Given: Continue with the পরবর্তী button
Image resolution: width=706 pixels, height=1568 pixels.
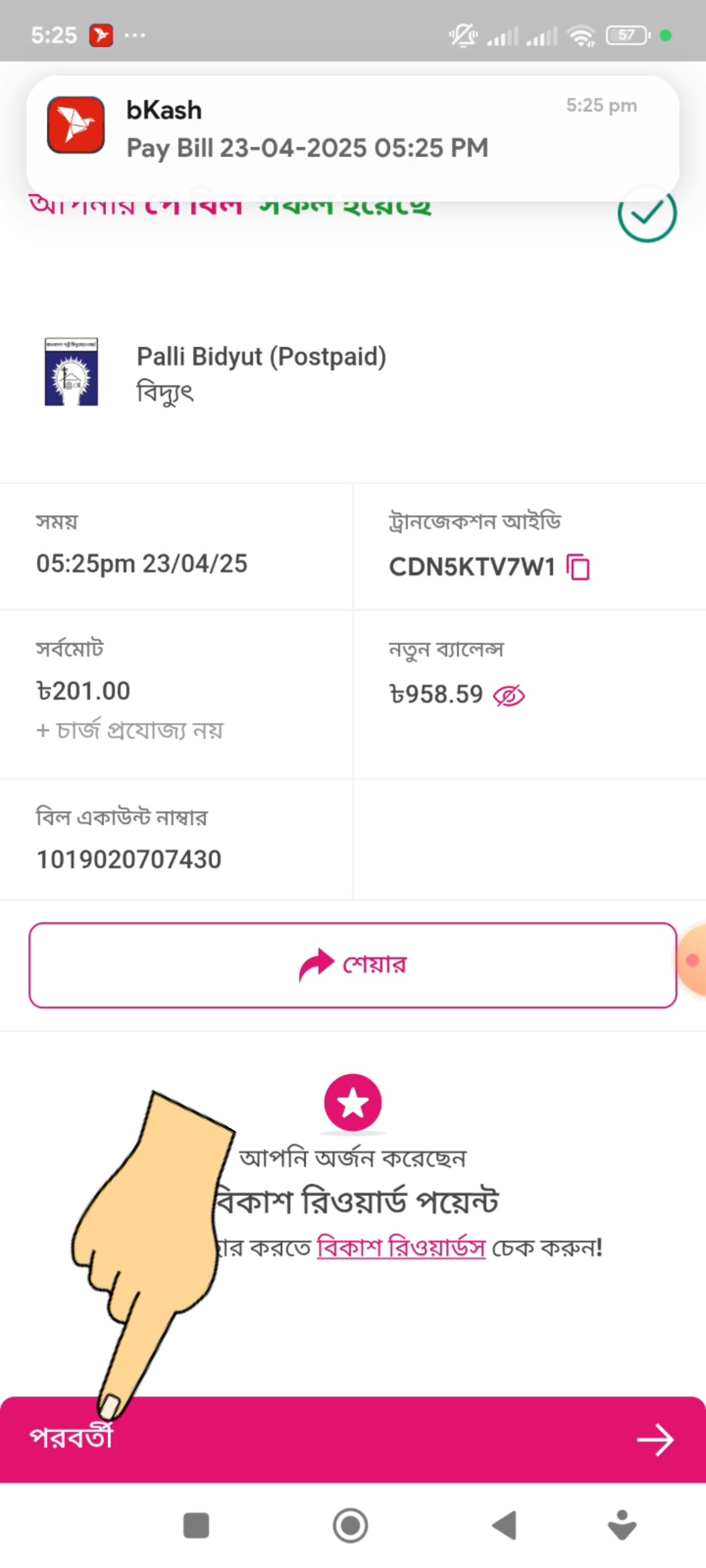Looking at the screenshot, I should [353, 1439].
